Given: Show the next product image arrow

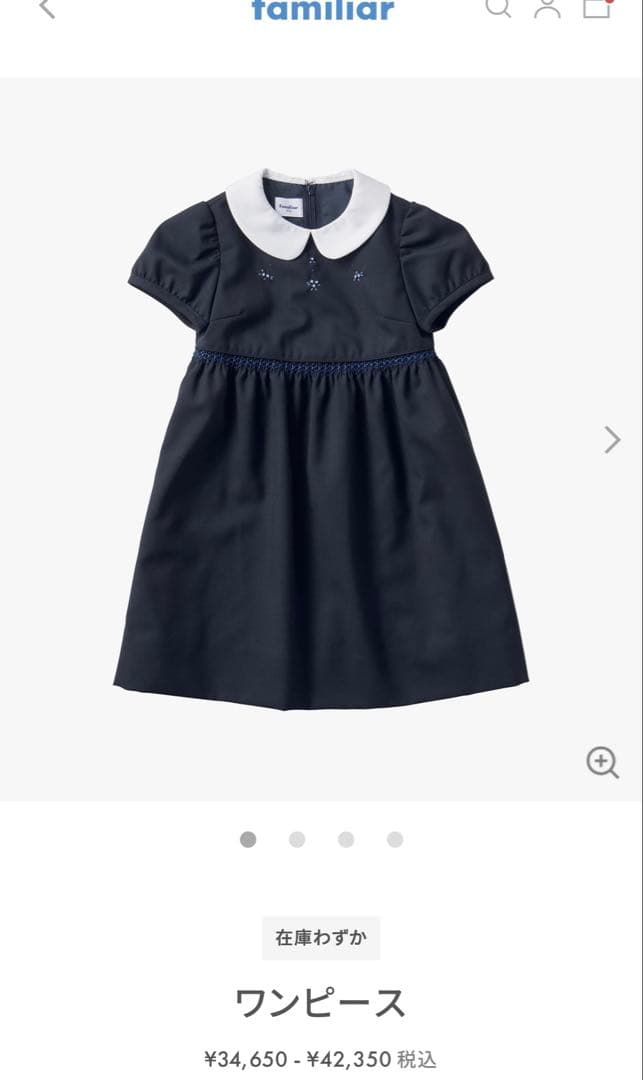Looking at the screenshot, I should point(612,439).
